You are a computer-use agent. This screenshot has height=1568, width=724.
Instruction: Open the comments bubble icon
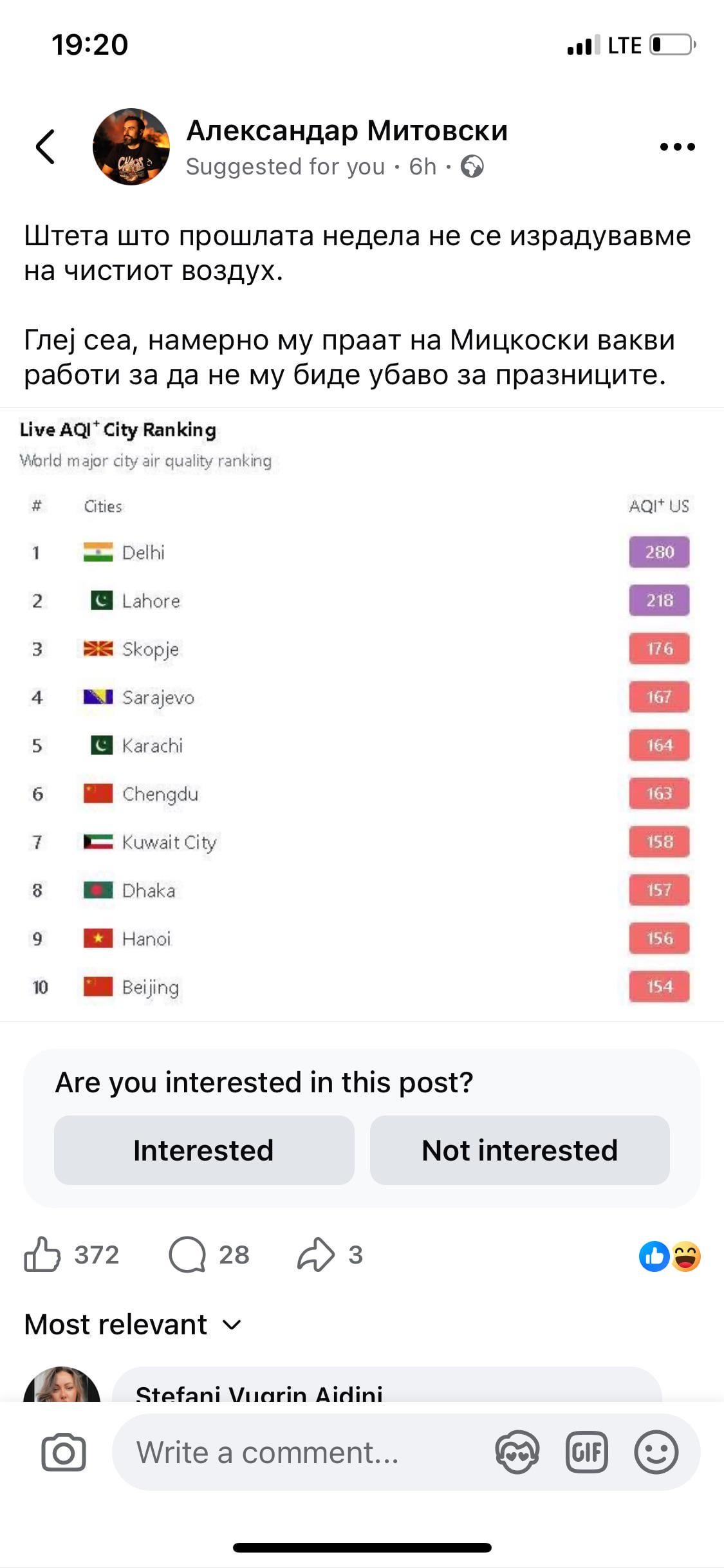tap(187, 1255)
